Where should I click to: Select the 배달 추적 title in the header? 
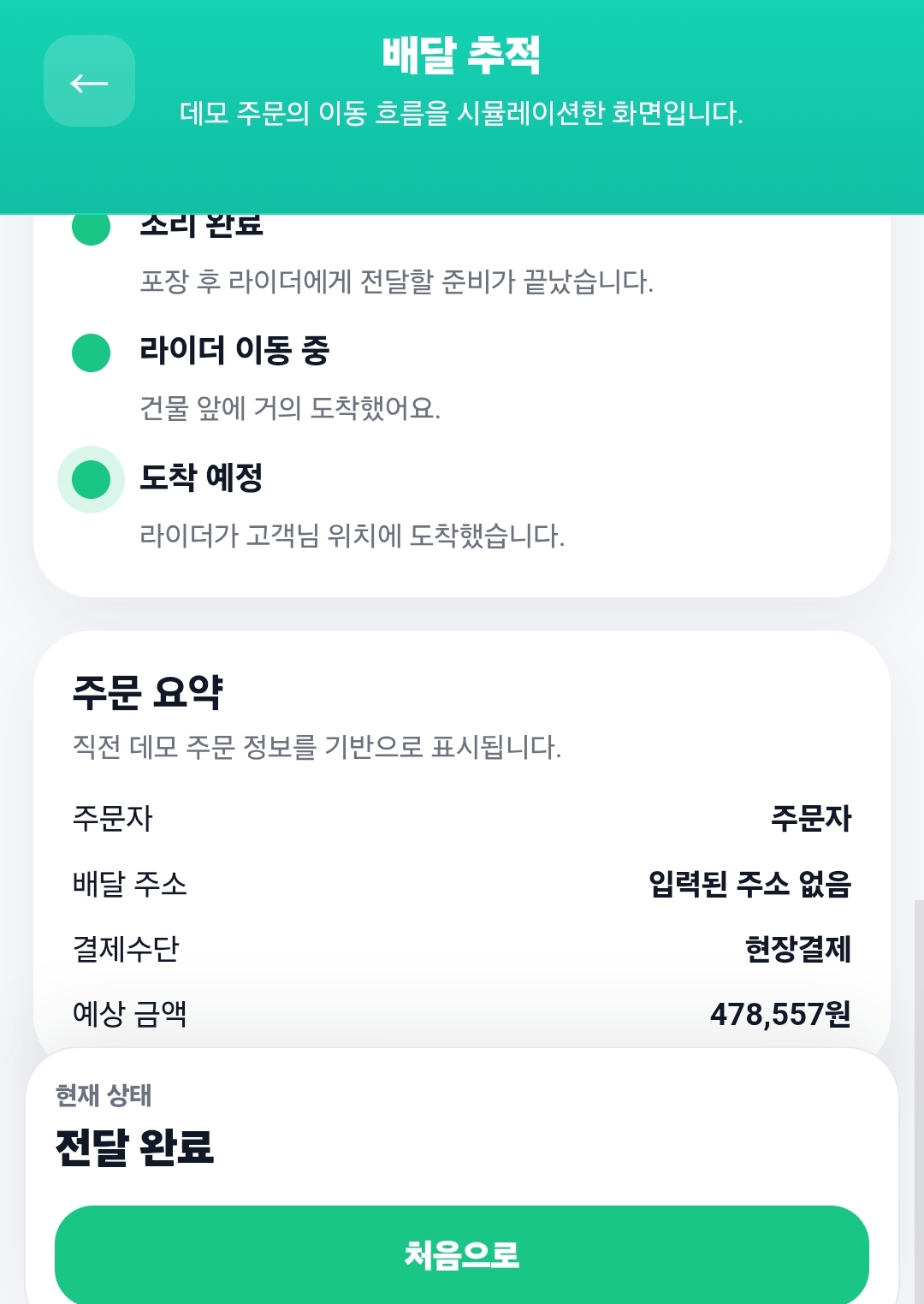(x=462, y=53)
